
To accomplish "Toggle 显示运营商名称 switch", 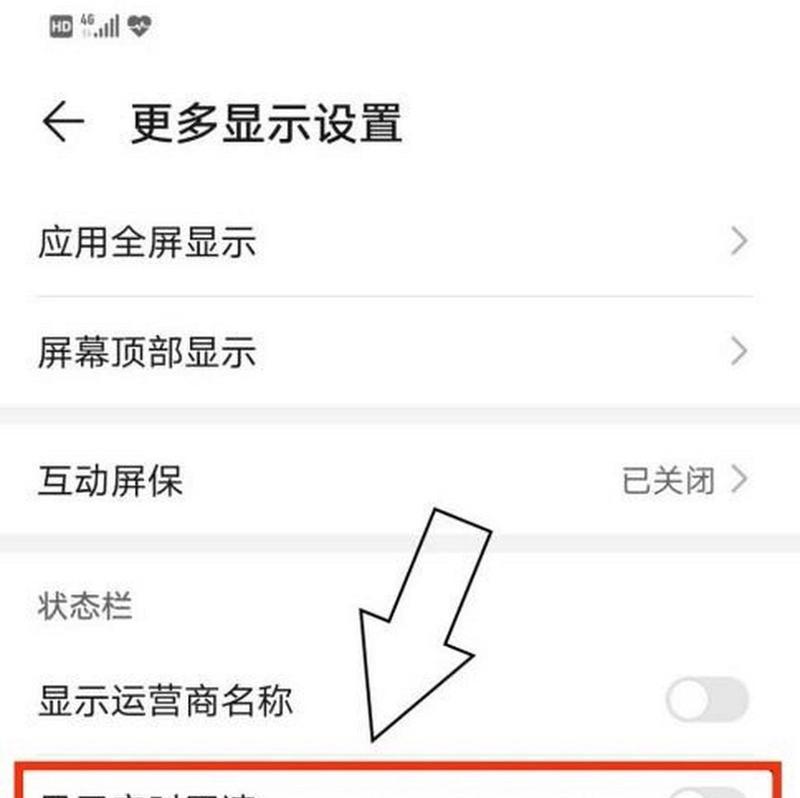I will (707, 700).
